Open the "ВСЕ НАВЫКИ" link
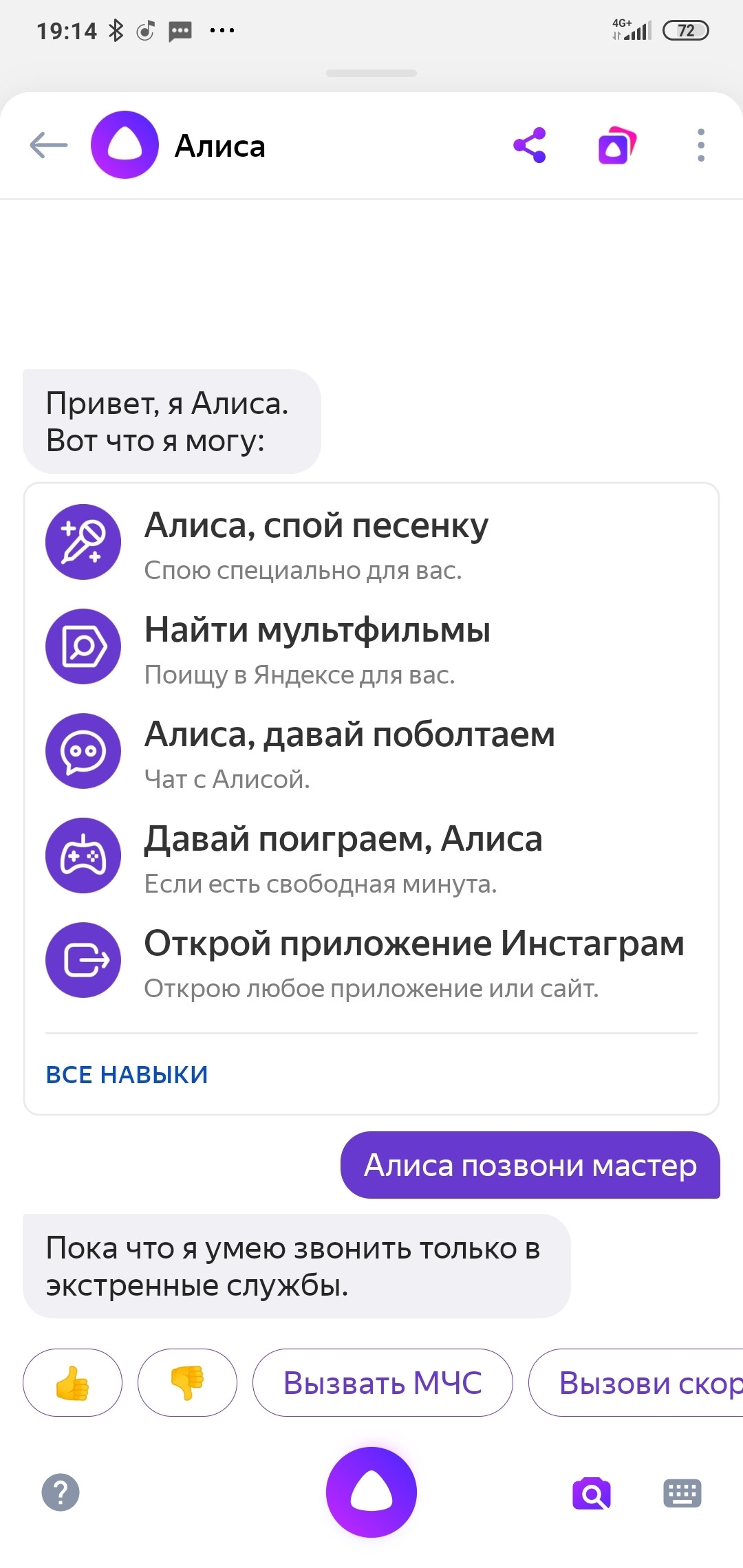 [x=127, y=1074]
